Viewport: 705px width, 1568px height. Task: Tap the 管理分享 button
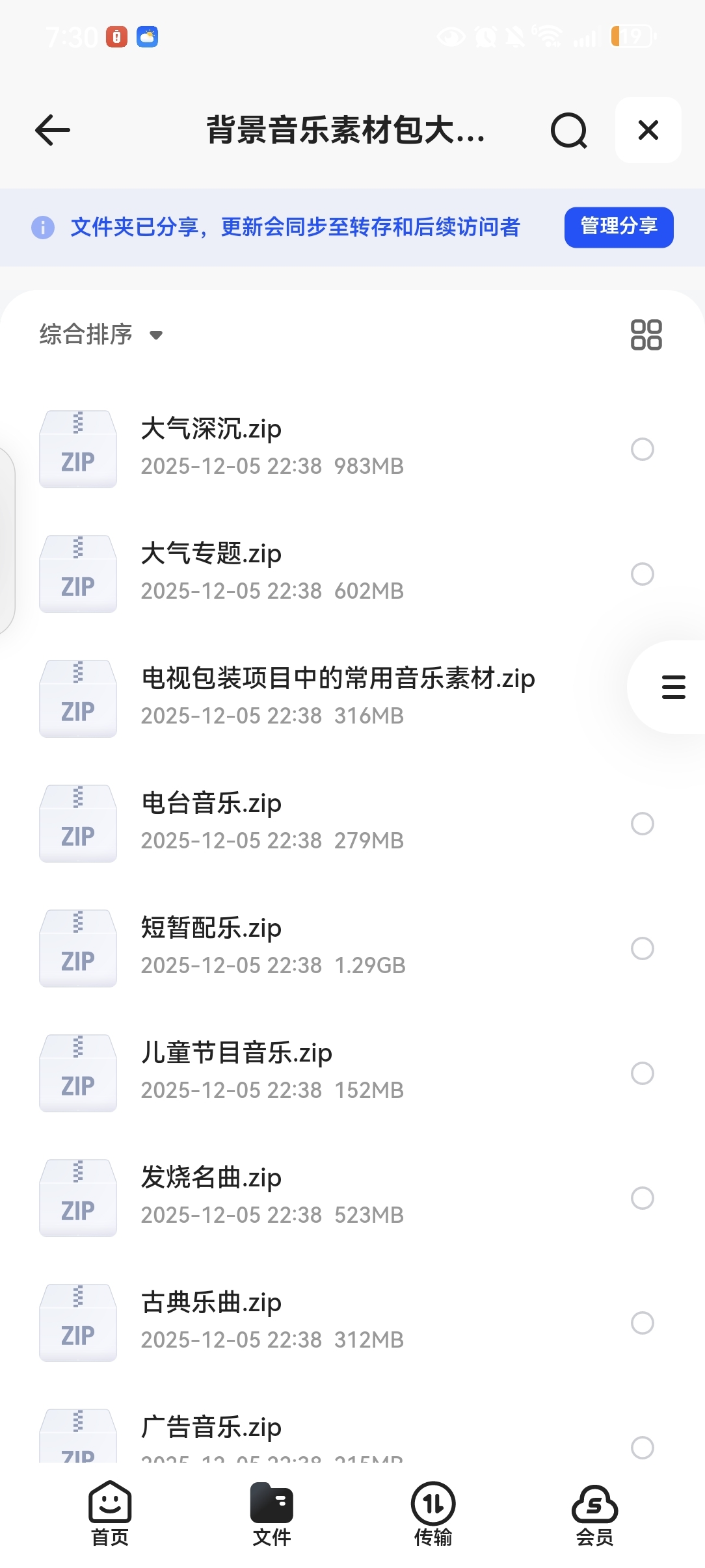pos(619,227)
